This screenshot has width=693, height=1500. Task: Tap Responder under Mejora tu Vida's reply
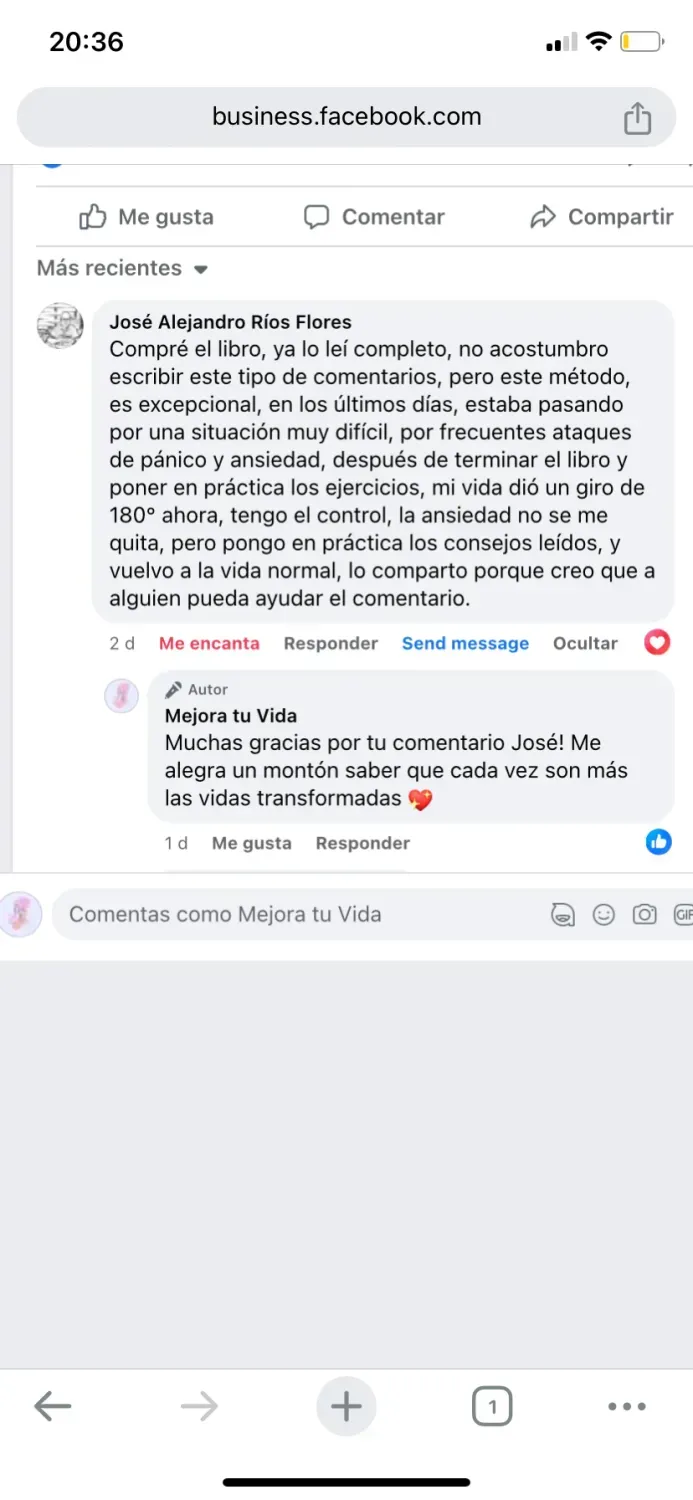tap(362, 843)
